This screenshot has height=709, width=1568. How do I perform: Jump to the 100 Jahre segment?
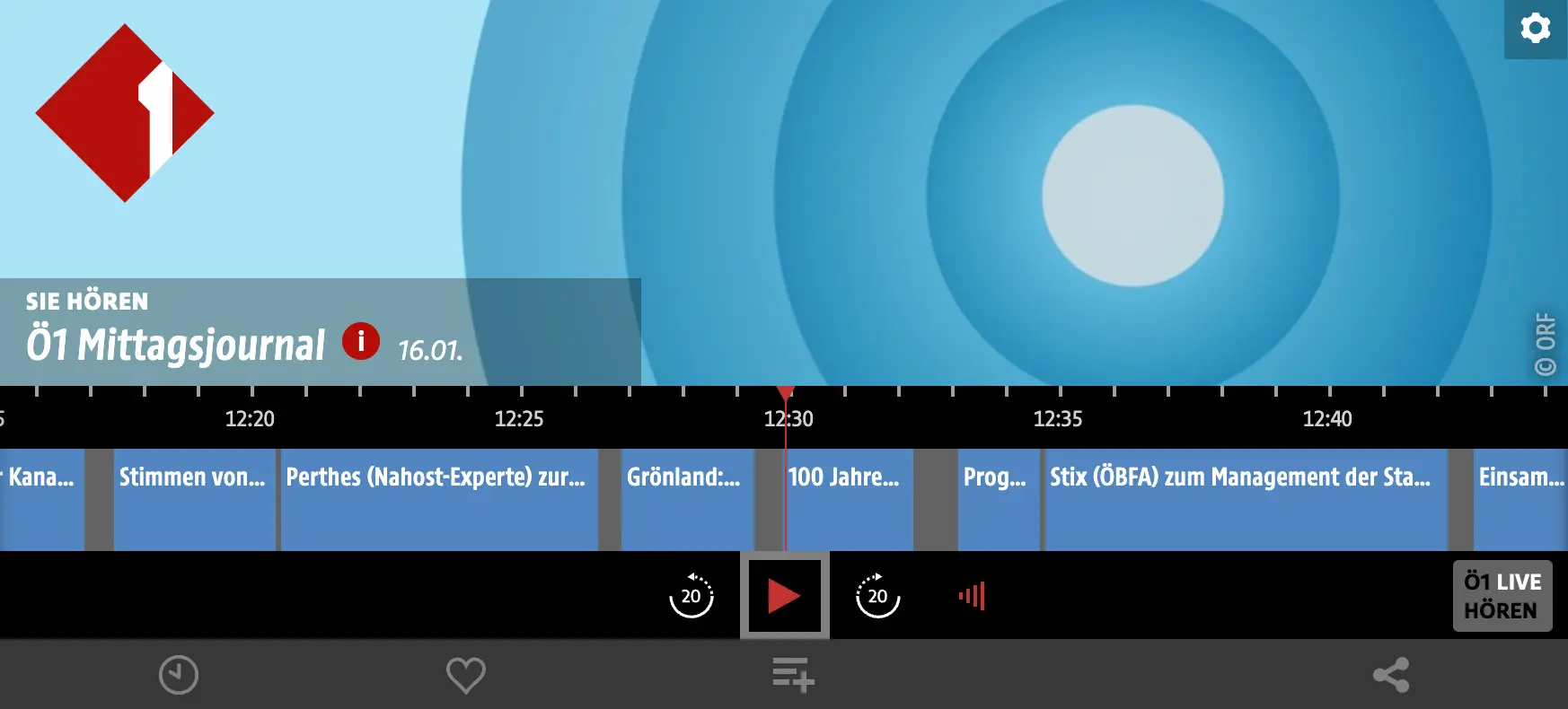[x=850, y=499]
